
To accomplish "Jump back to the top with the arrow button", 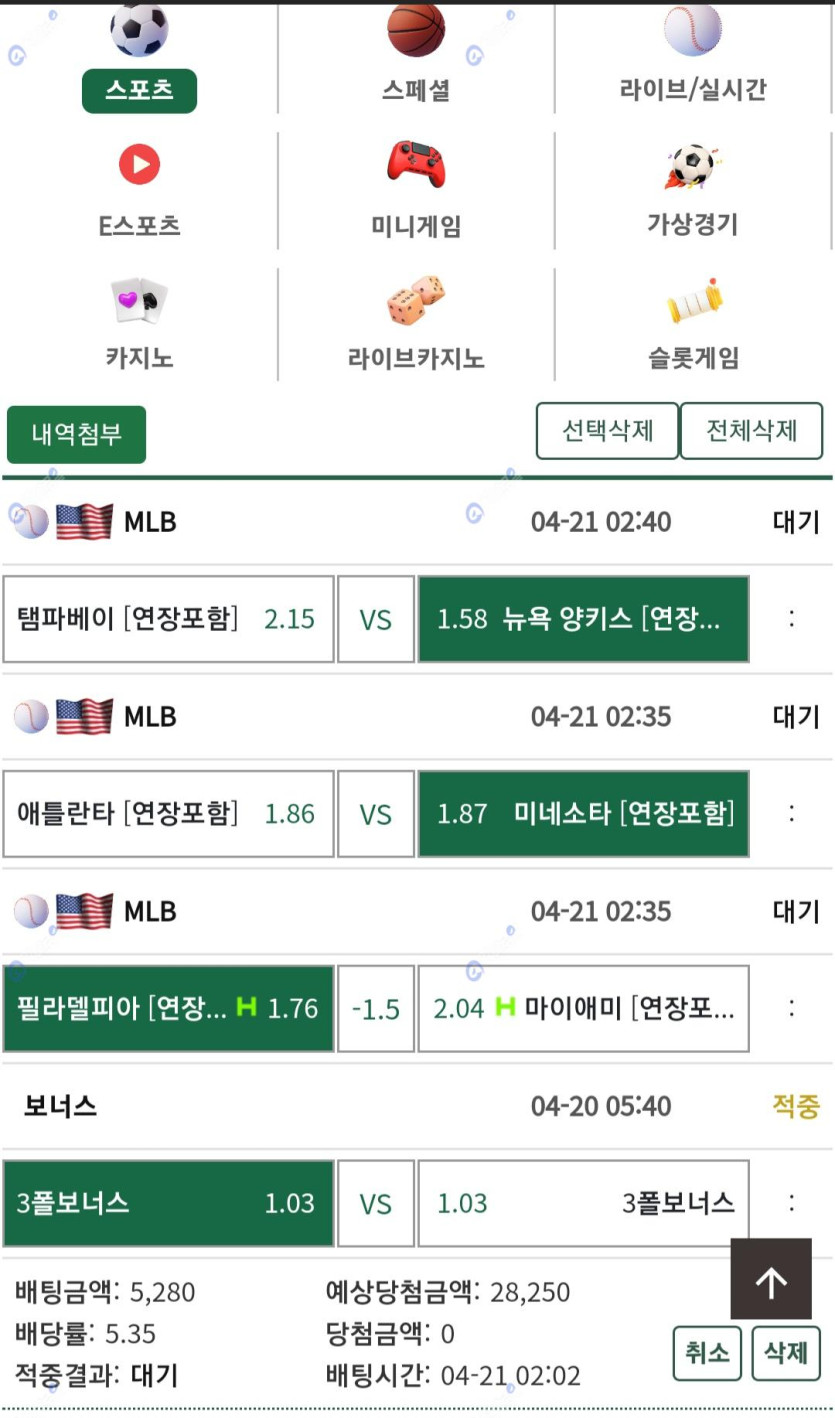I will tap(771, 1279).
